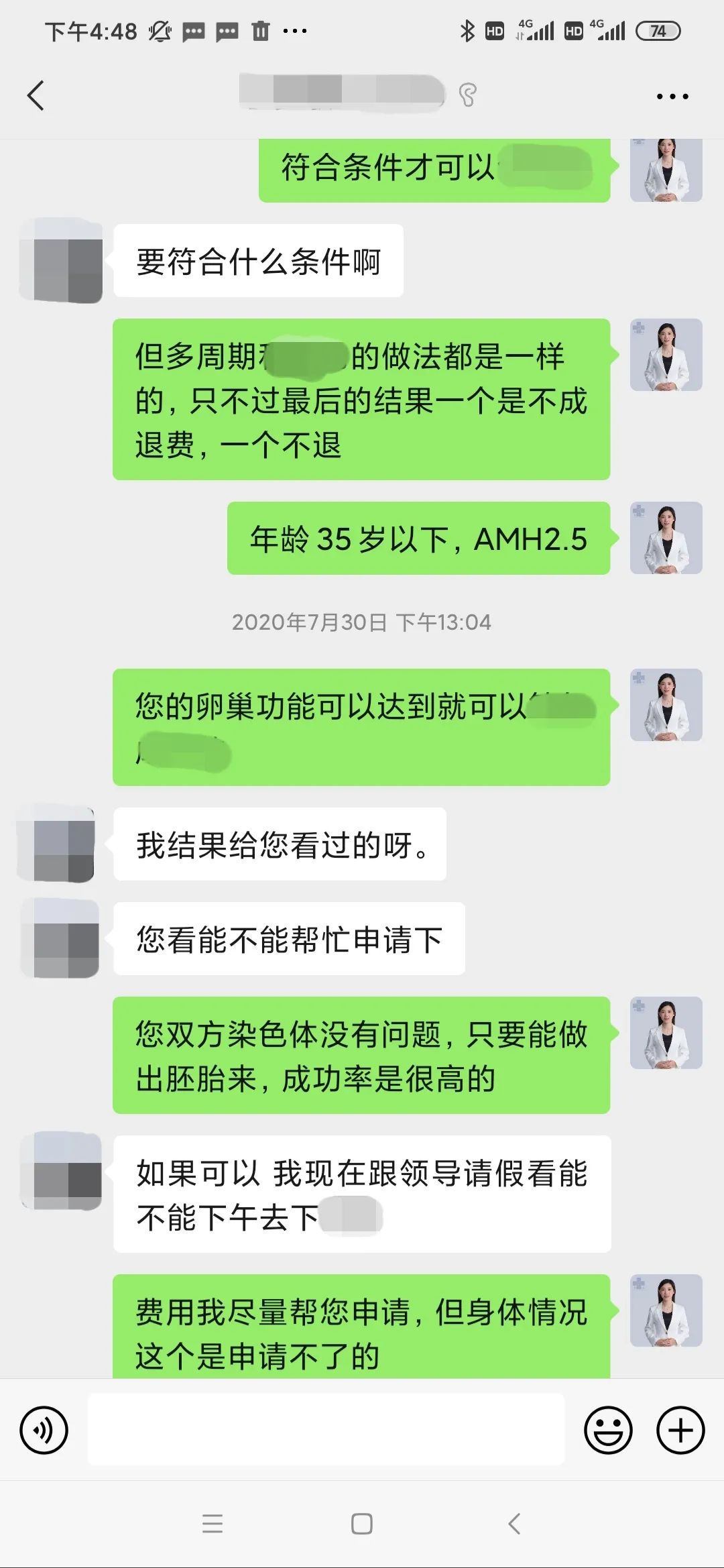This screenshot has height=1568, width=724.
Task: Tap the message text field
Action: (x=326, y=1429)
